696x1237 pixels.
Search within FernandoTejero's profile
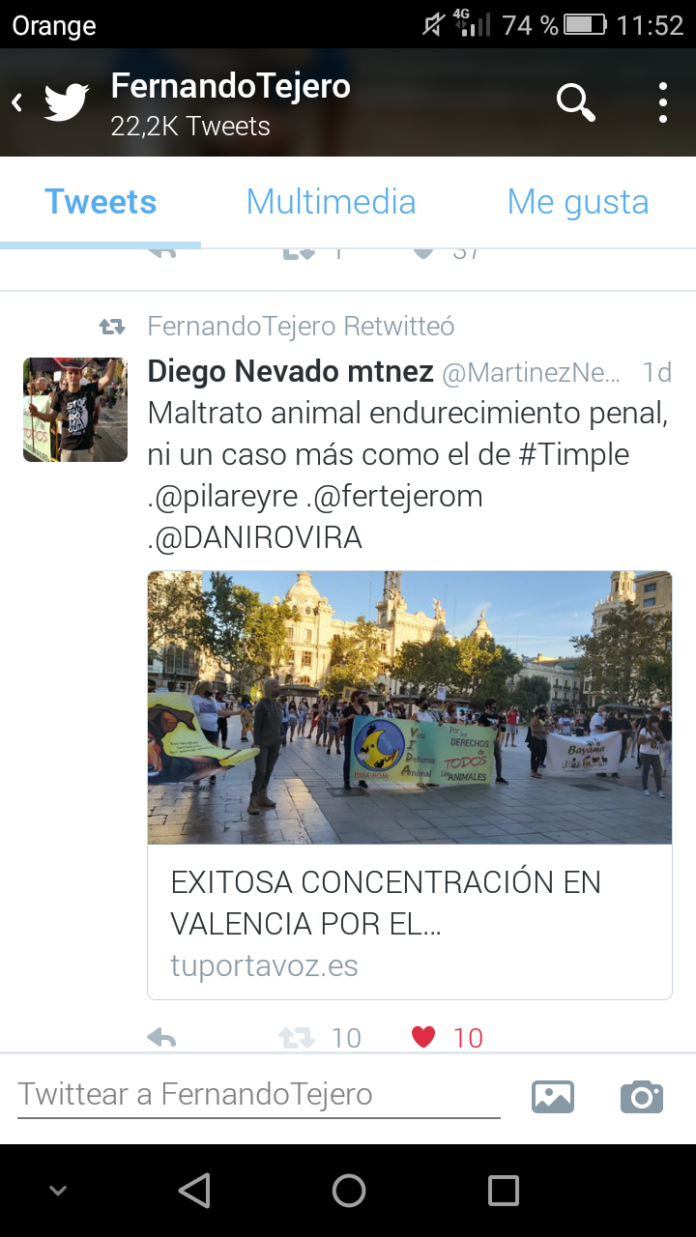coord(575,102)
